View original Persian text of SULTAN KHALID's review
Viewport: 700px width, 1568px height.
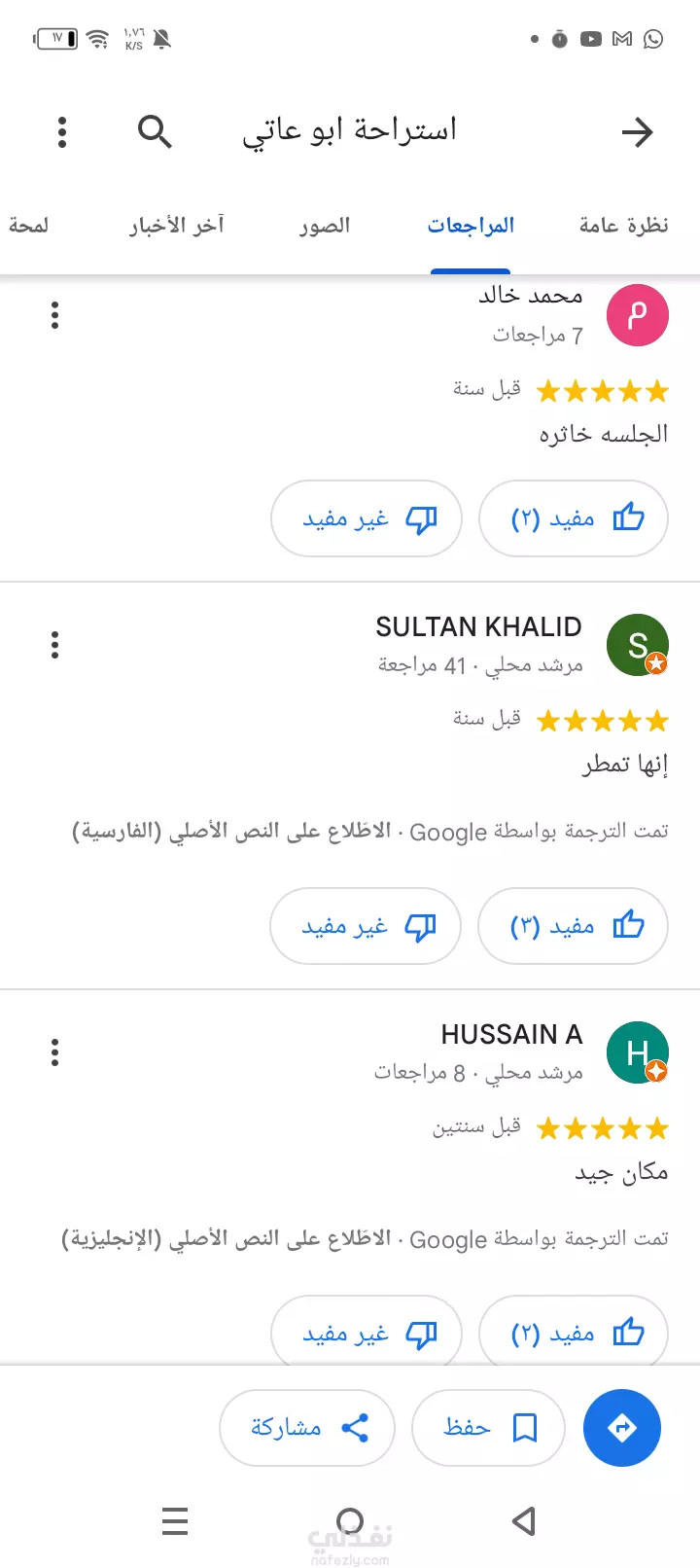tap(231, 832)
